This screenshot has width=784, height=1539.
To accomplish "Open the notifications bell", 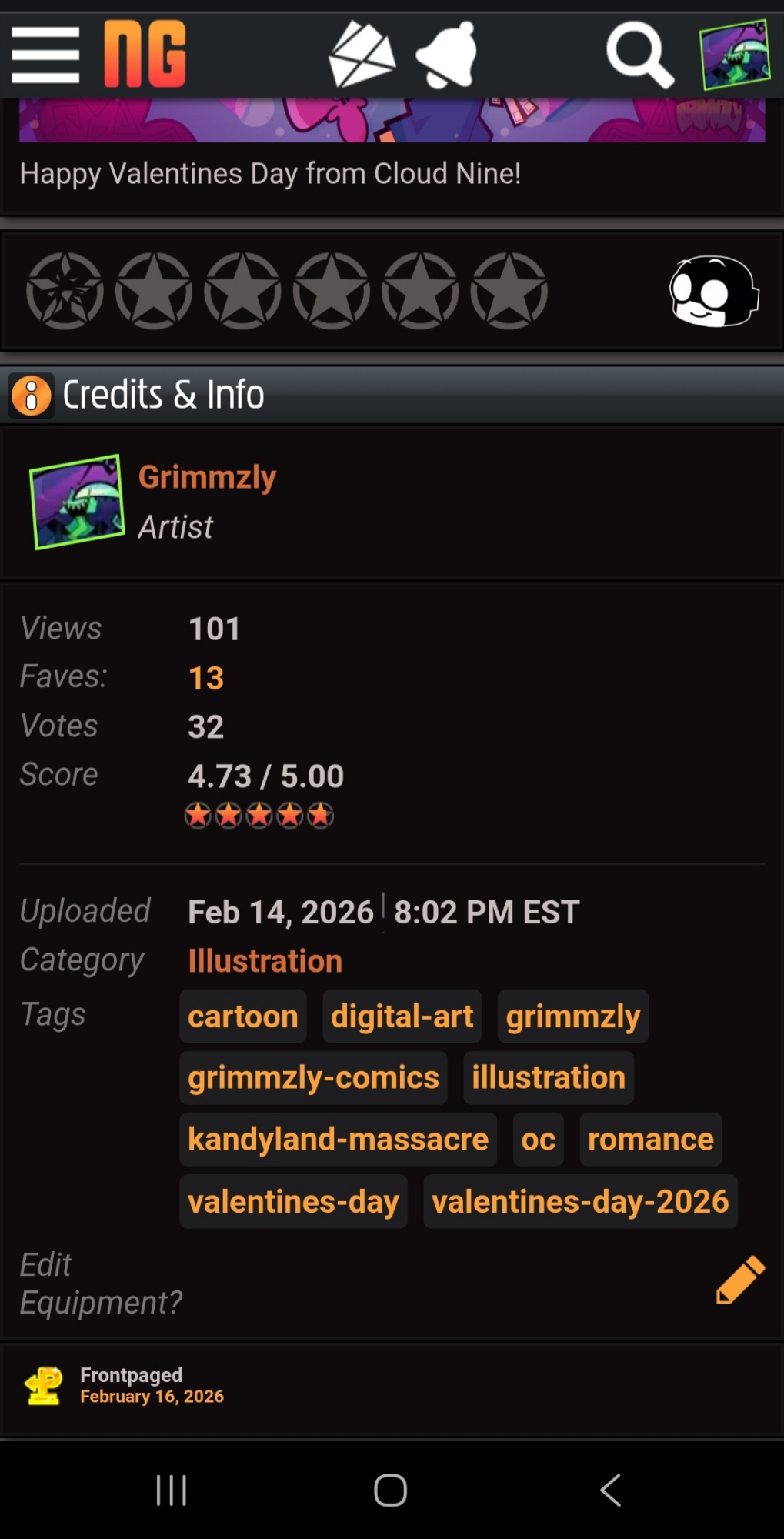I will coord(446,55).
